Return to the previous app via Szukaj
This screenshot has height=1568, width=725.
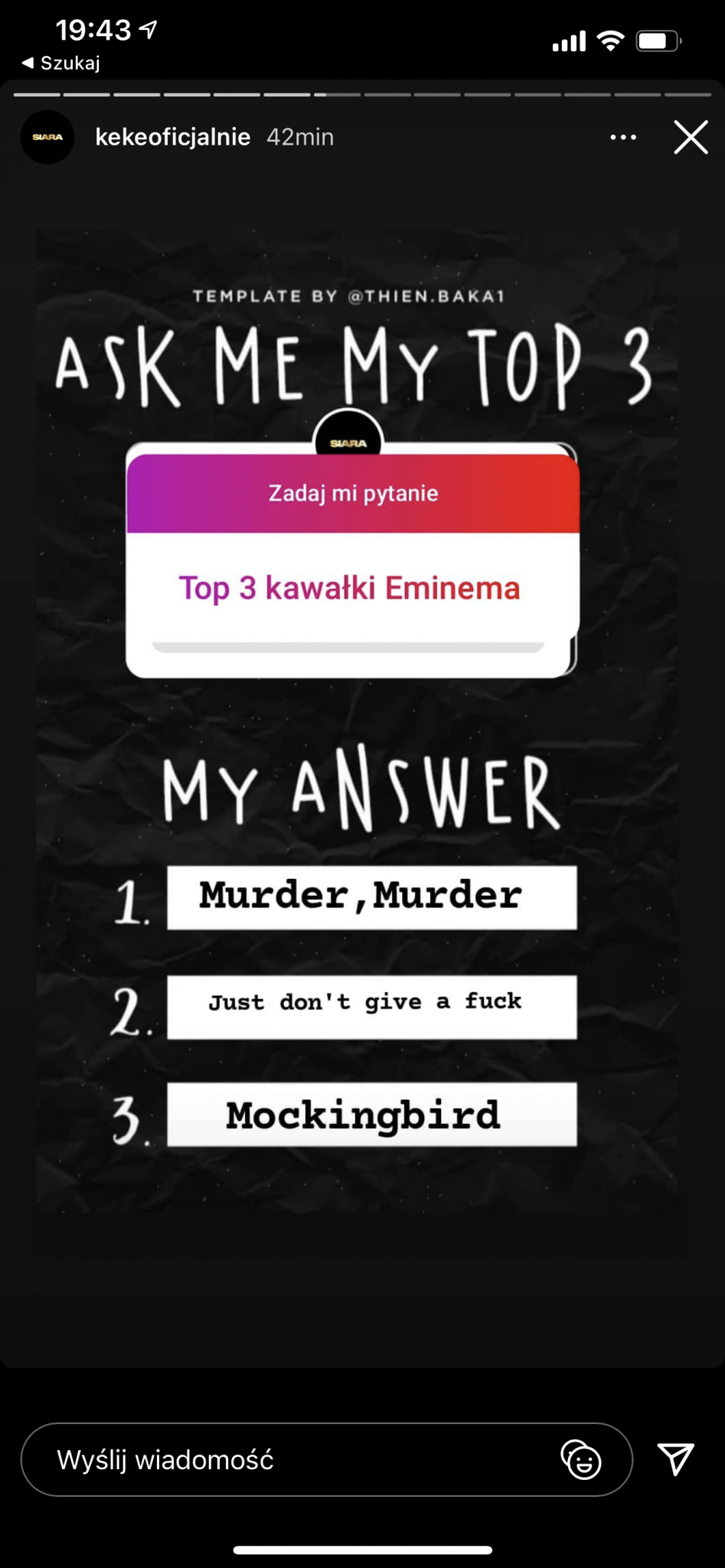pyautogui.click(x=61, y=64)
